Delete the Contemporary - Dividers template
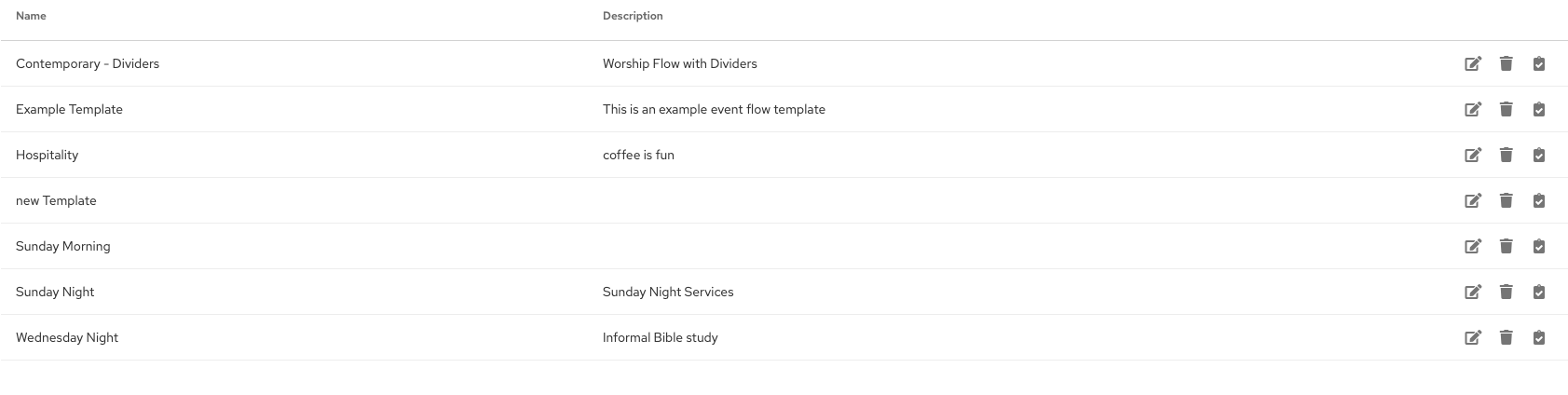This screenshot has width=1568, height=395. point(1506,63)
